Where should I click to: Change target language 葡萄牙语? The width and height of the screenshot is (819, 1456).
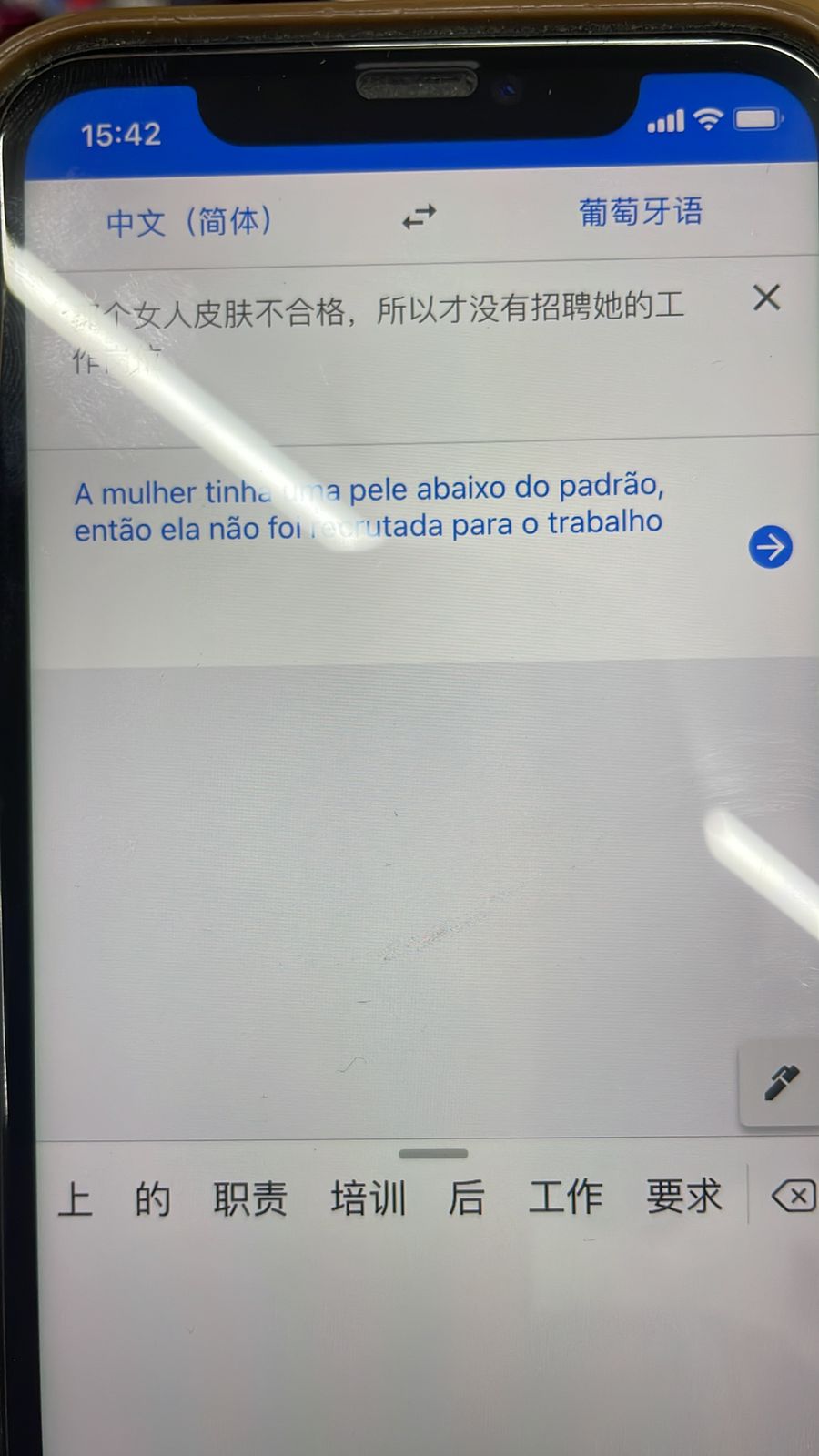(641, 212)
